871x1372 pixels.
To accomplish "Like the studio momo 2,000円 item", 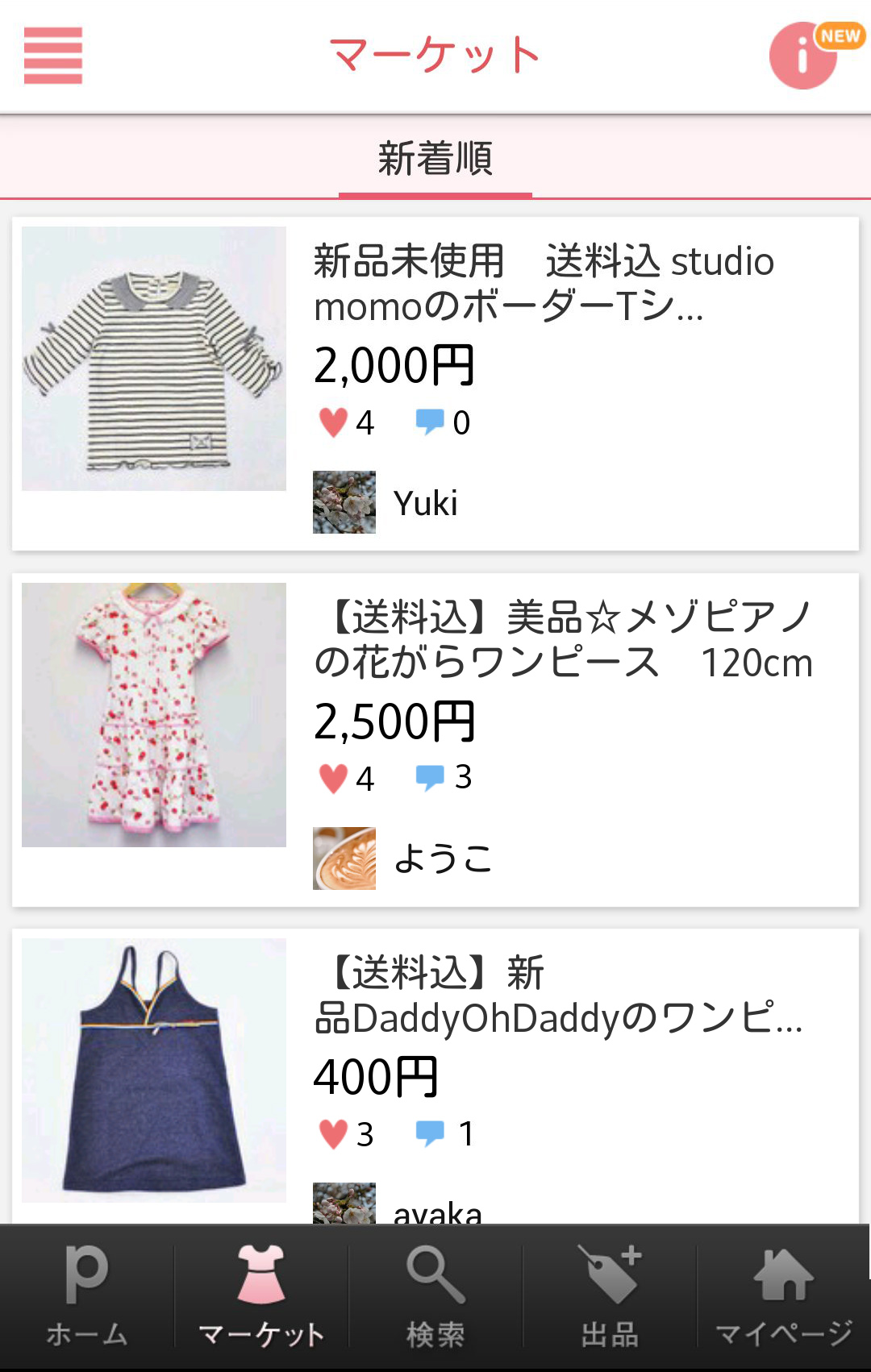I will click(x=334, y=422).
